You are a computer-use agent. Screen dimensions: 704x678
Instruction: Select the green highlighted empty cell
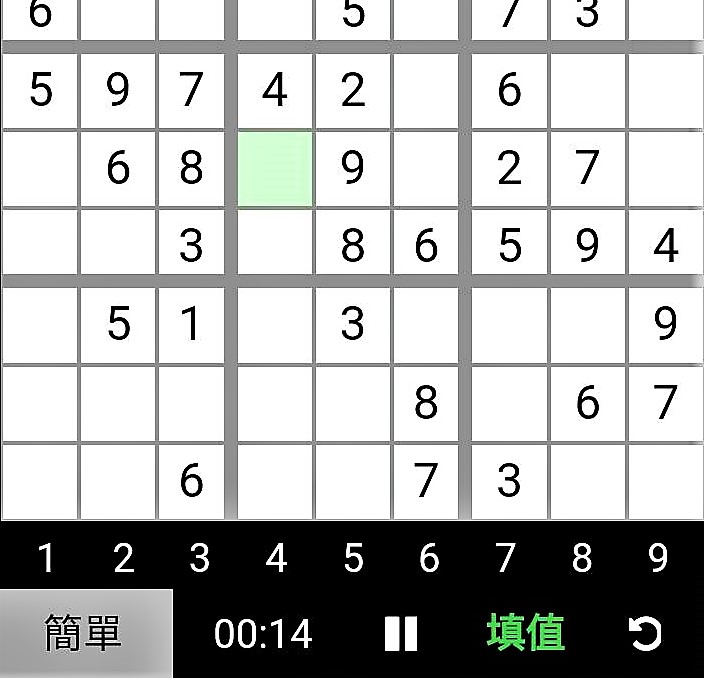point(275,169)
